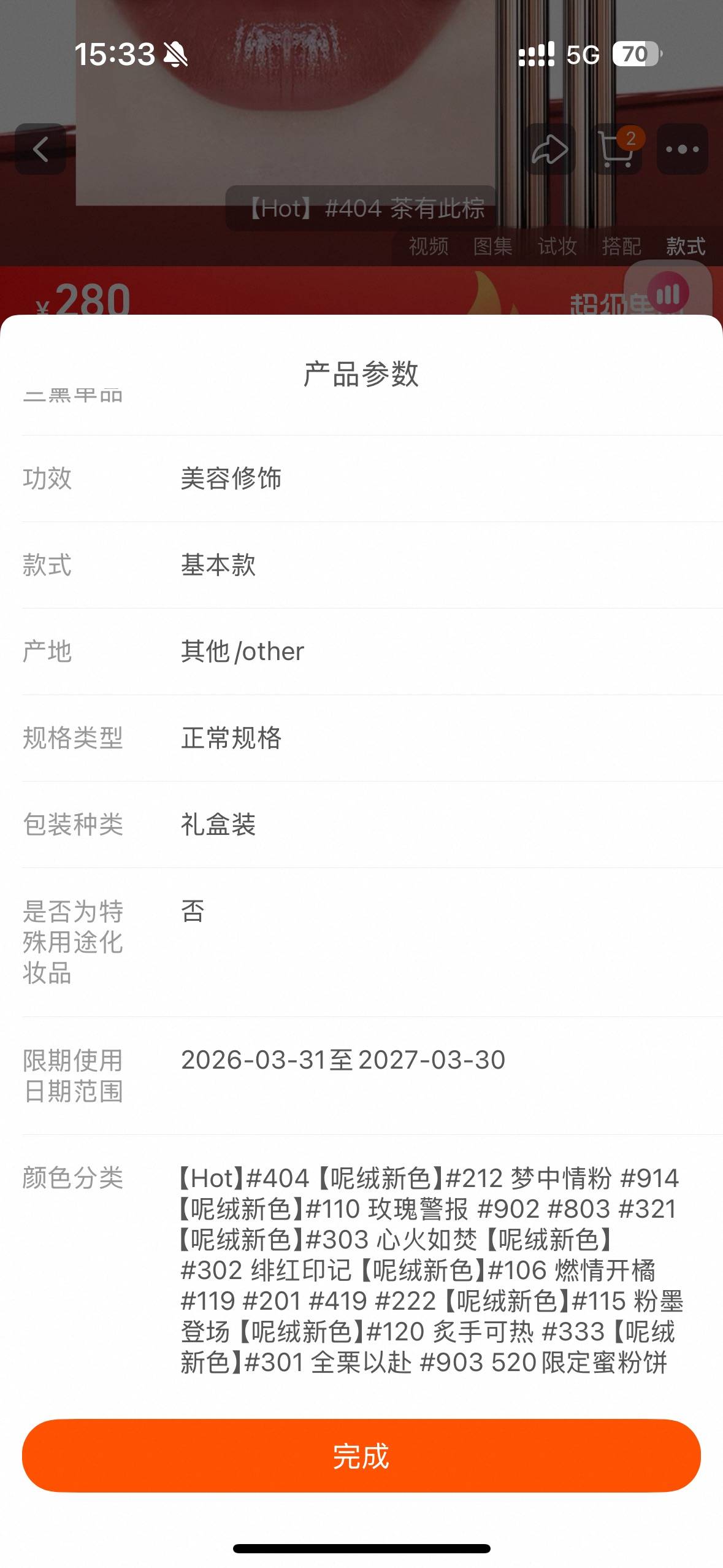Go back using the top-left arrow

(x=40, y=149)
